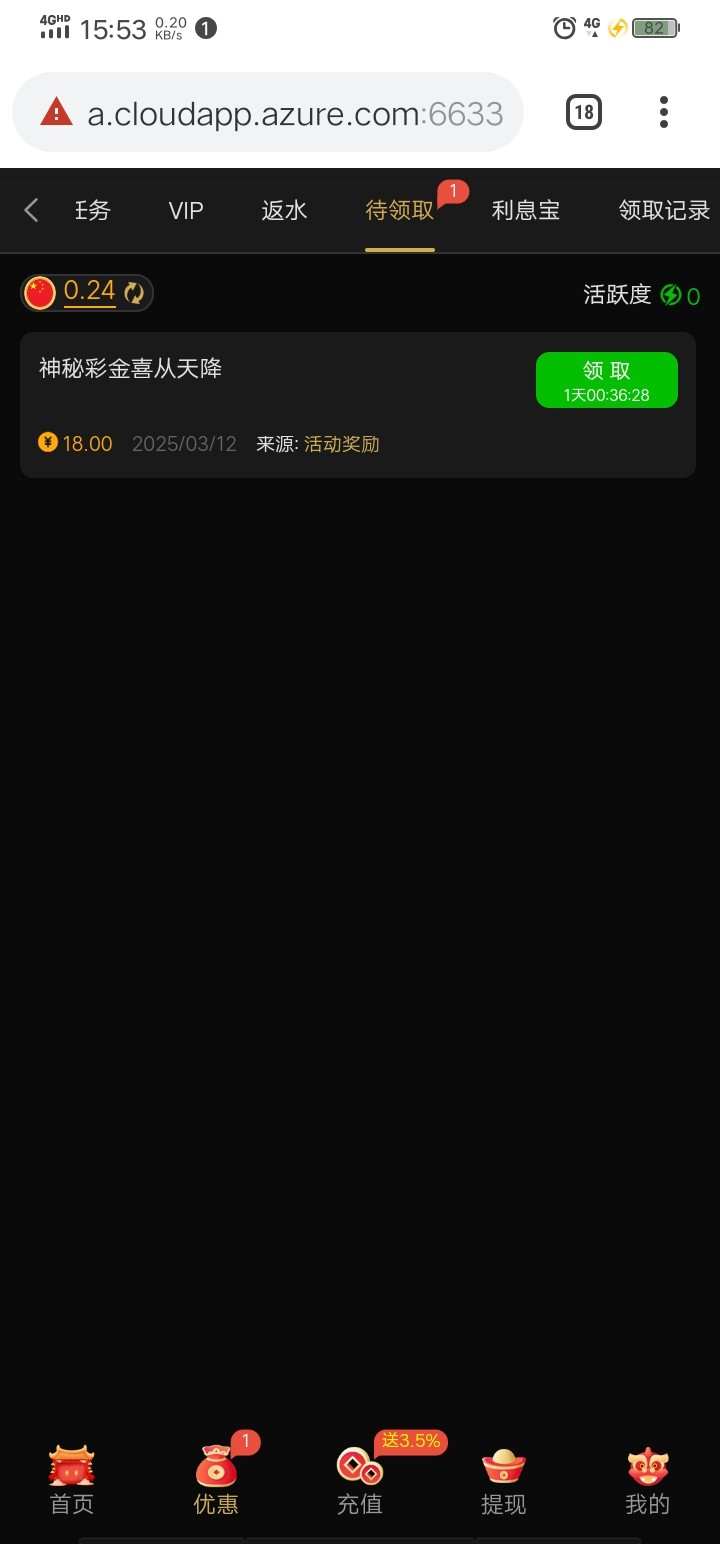This screenshot has height=1544, width=720.
Task: Open 我的 in bottom navigation
Action: pyautogui.click(x=647, y=1480)
